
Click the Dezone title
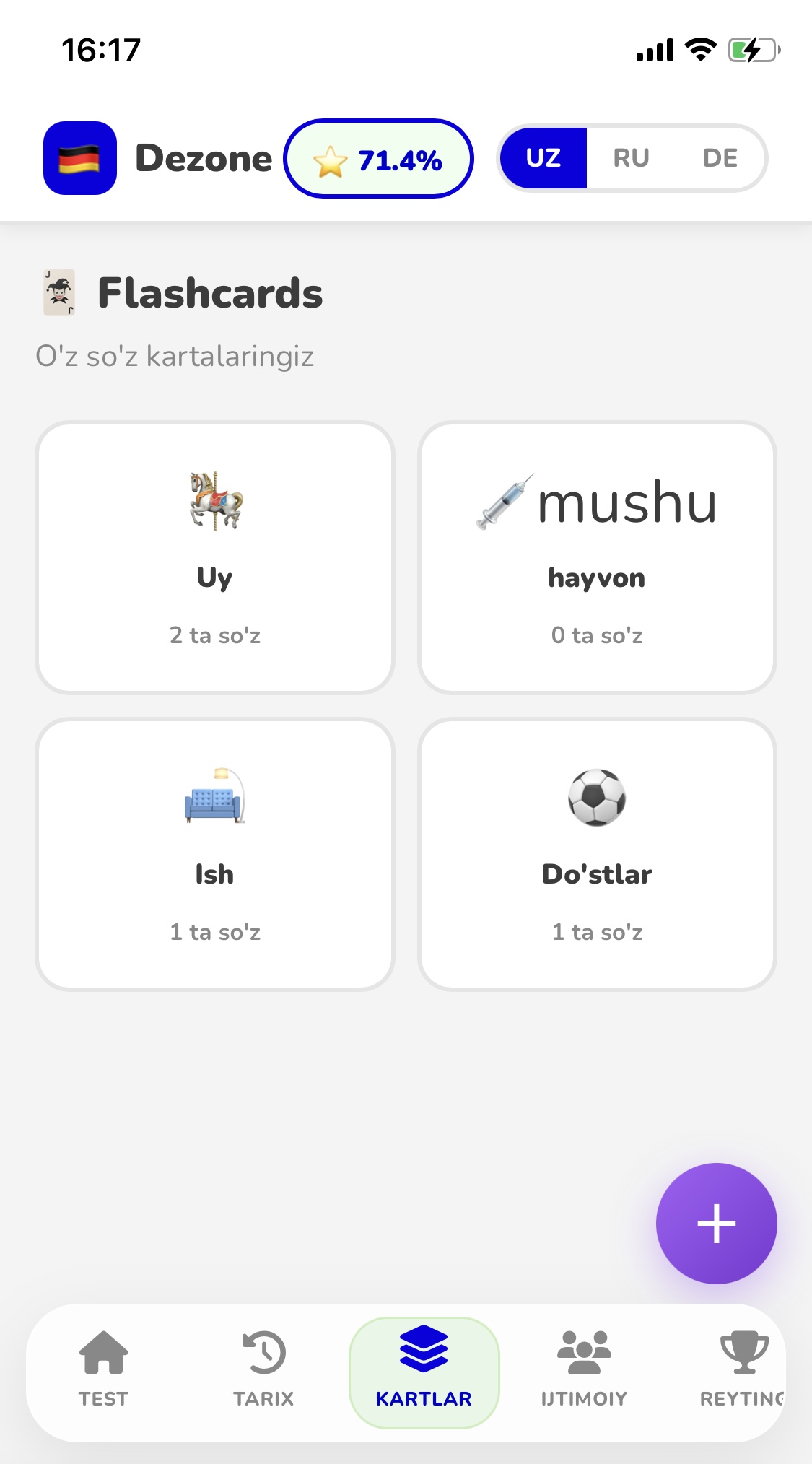coord(204,158)
